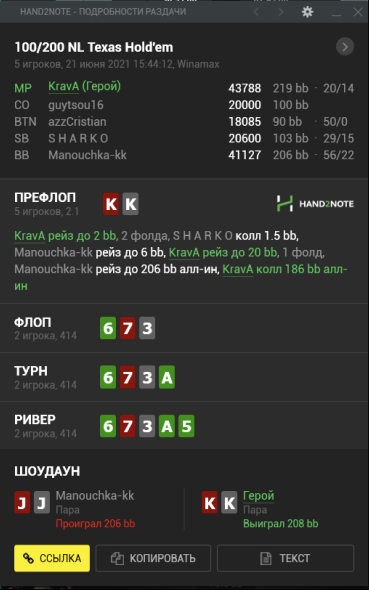Viewport: 369px width, 590px height.
Task: Copy the hand with КОПИРОВАТЬ
Action: coord(153,558)
